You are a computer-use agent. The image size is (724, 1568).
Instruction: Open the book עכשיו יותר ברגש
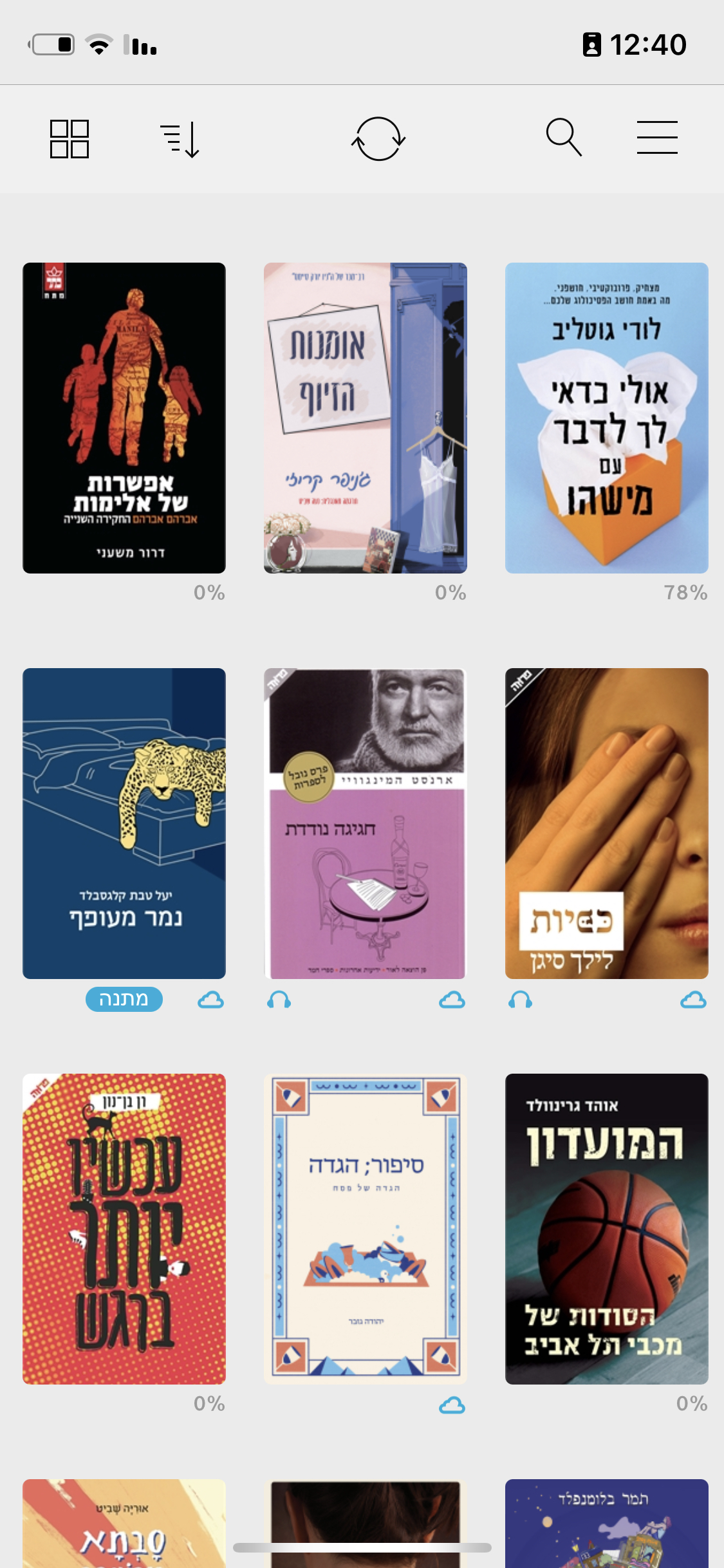click(124, 1229)
